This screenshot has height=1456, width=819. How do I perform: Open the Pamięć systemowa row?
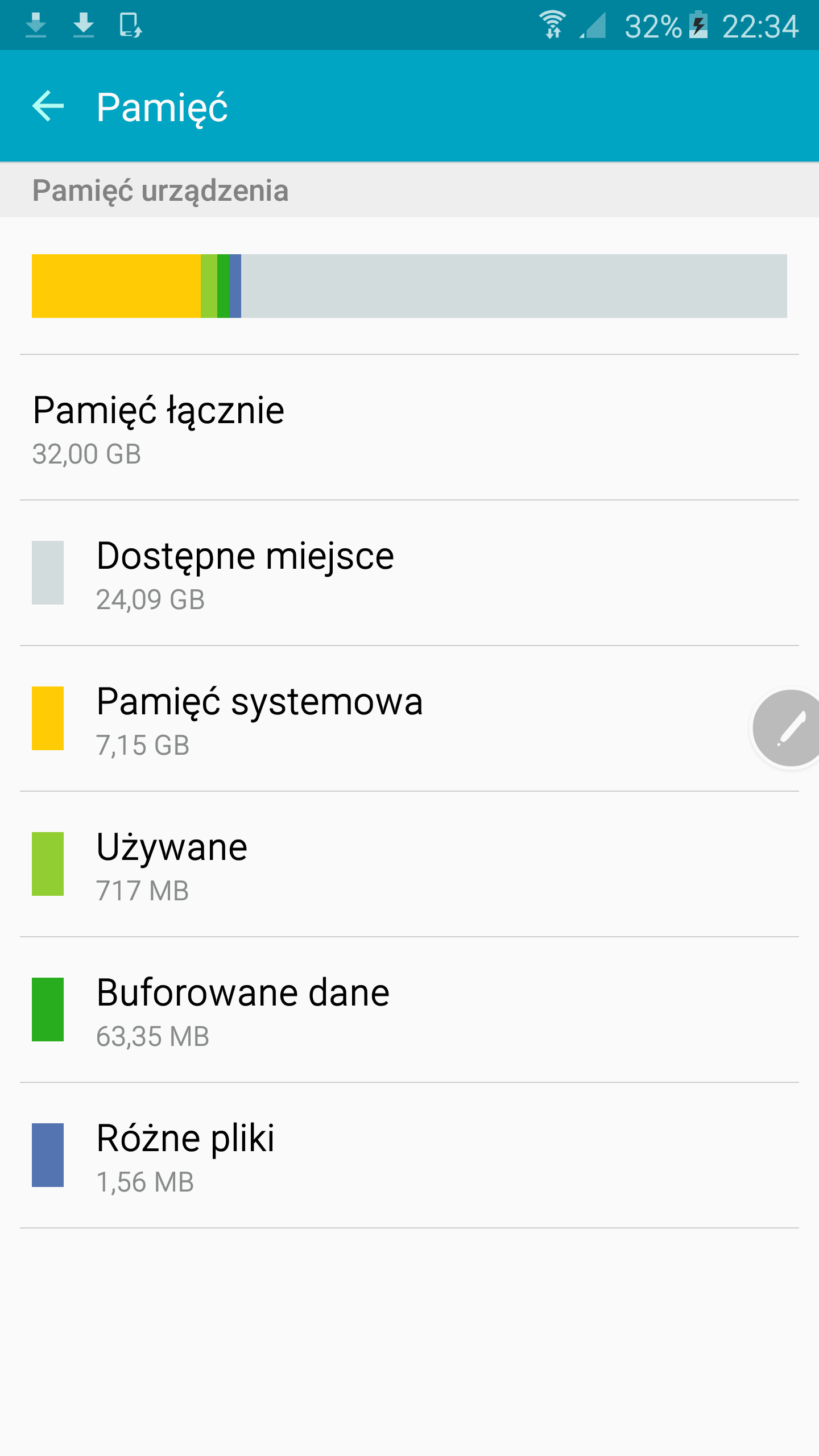click(x=409, y=718)
